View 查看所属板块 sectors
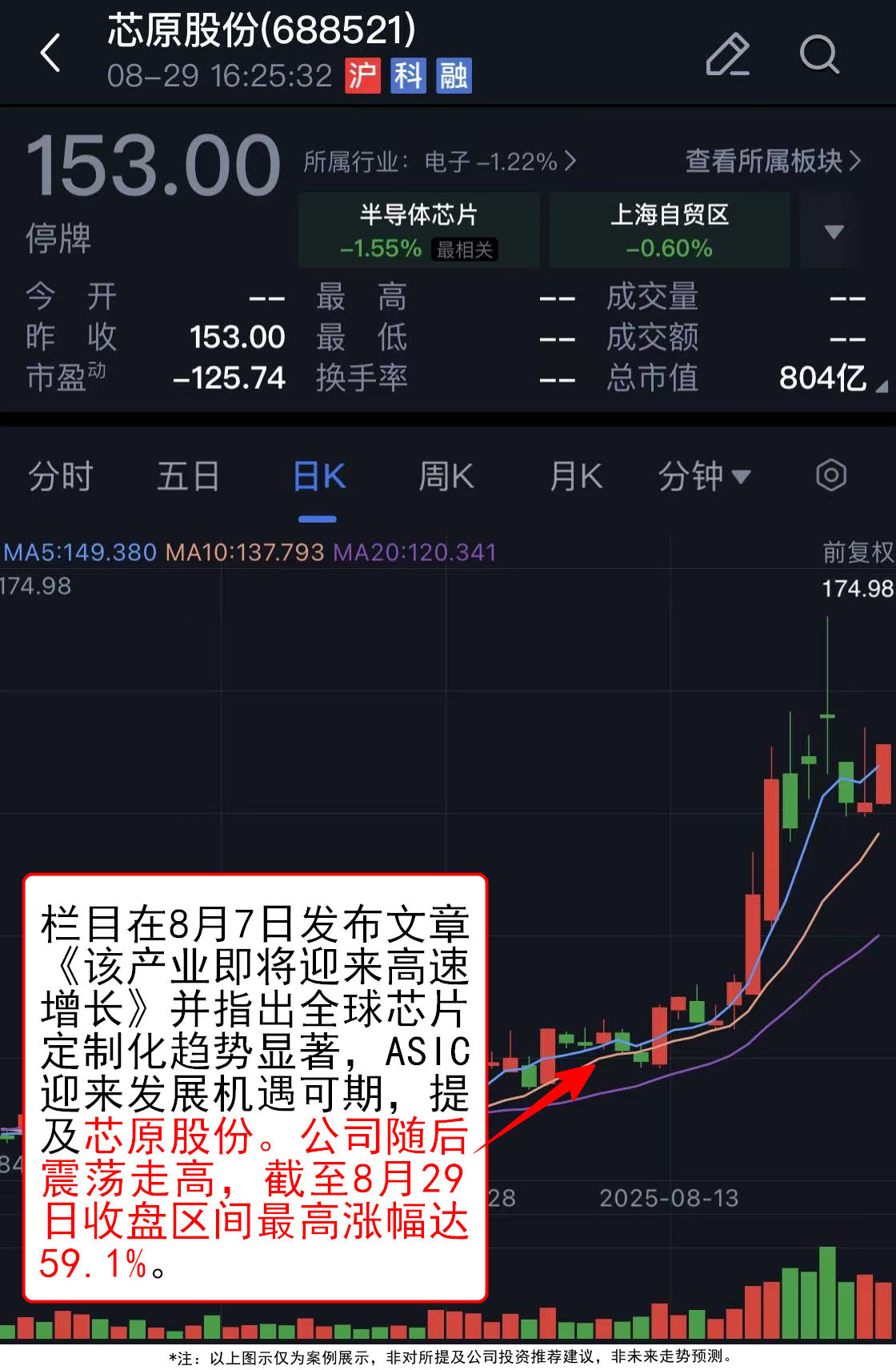 (773, 161)
